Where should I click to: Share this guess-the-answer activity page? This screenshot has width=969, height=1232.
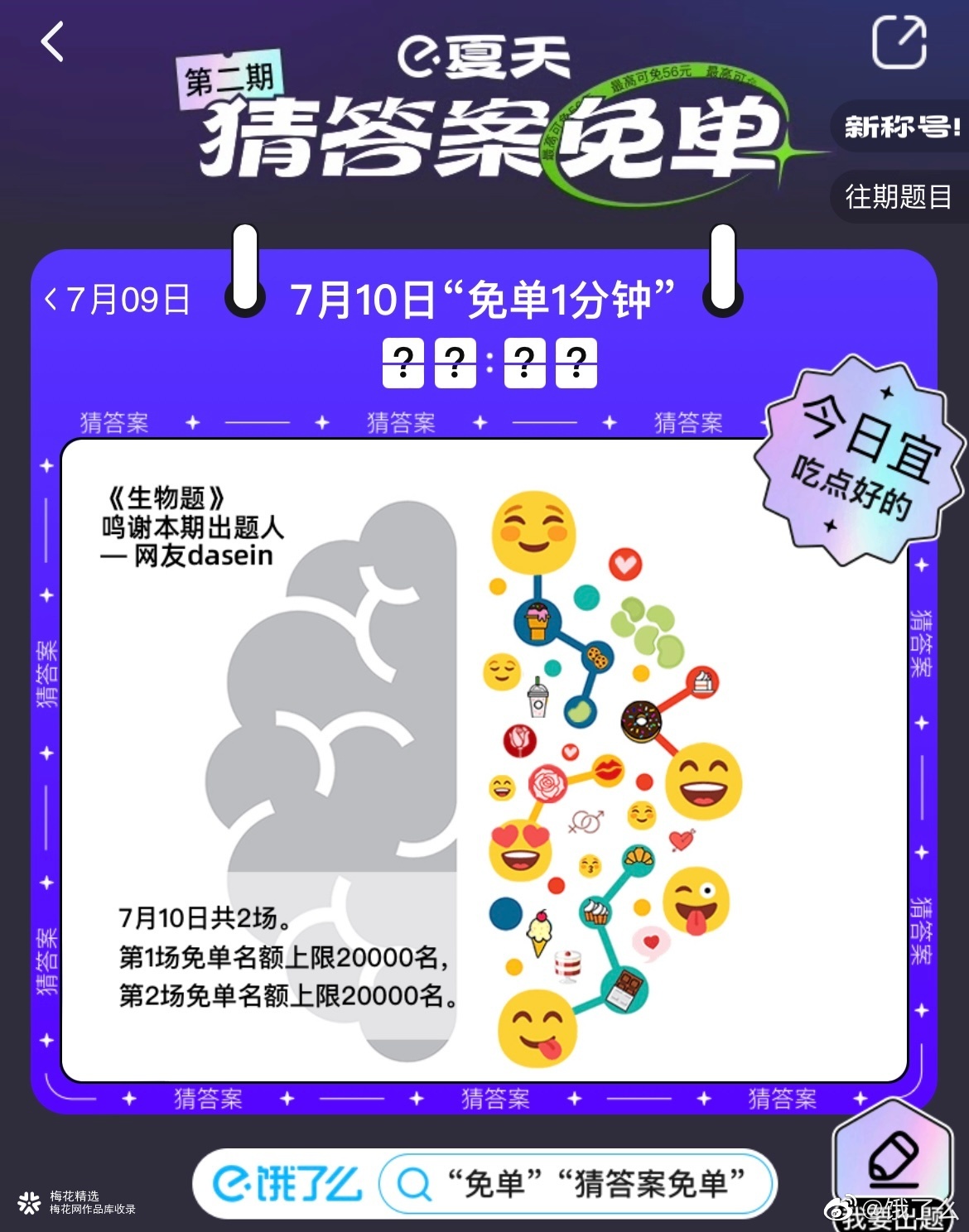tap(899, 41)
